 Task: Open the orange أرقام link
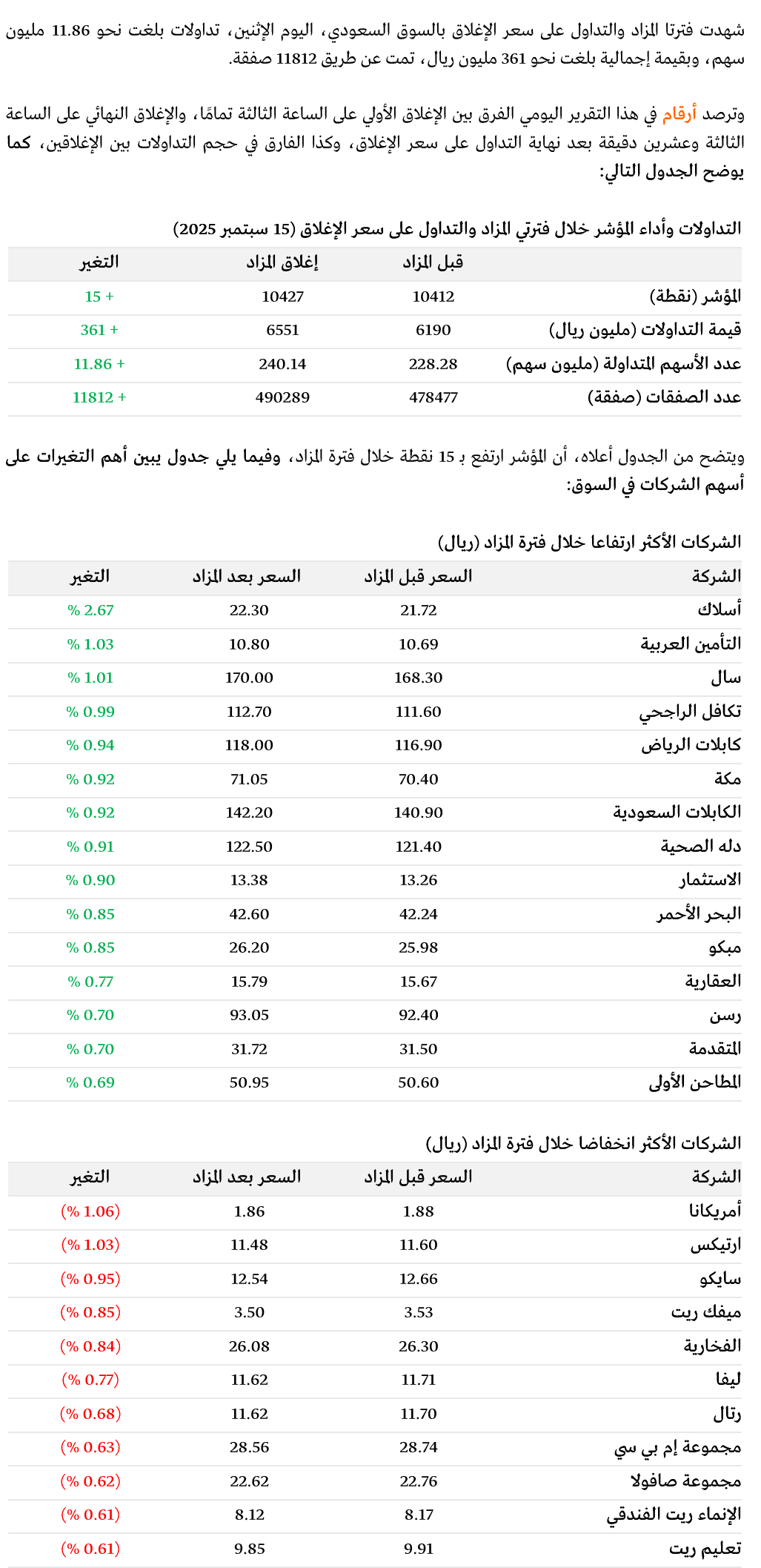click(679, 114)
